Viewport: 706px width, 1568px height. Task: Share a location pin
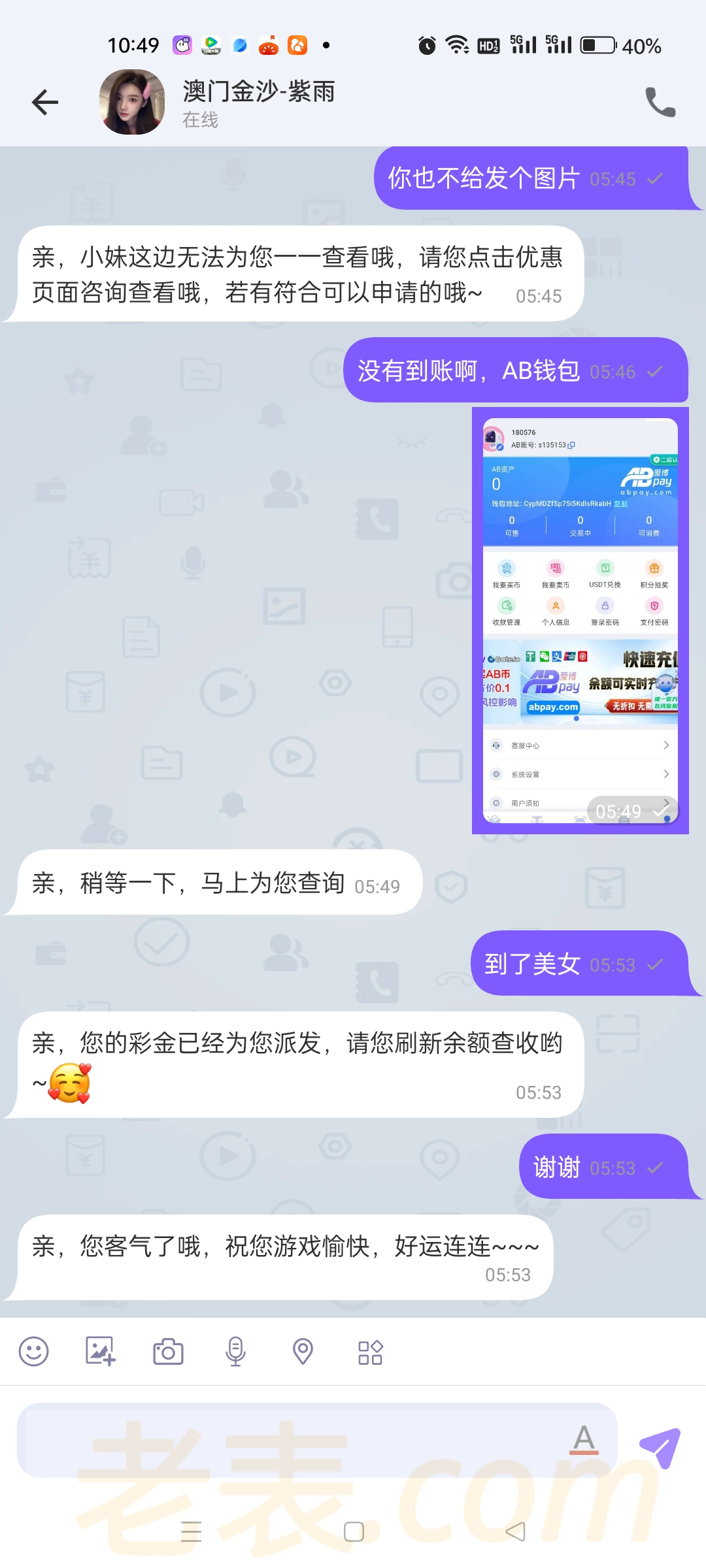click(303, 1351)
